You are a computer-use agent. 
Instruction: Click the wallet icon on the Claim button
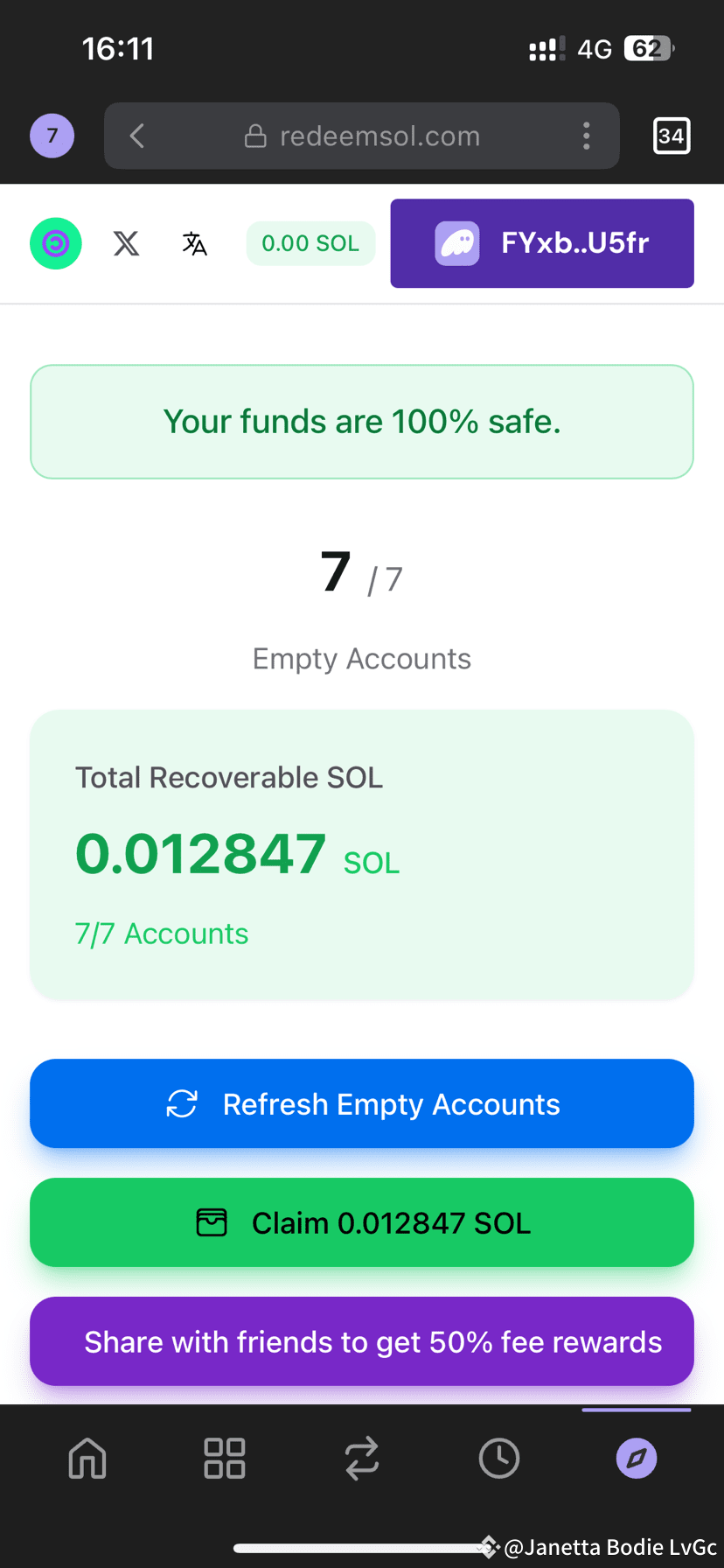point(211,1221)
